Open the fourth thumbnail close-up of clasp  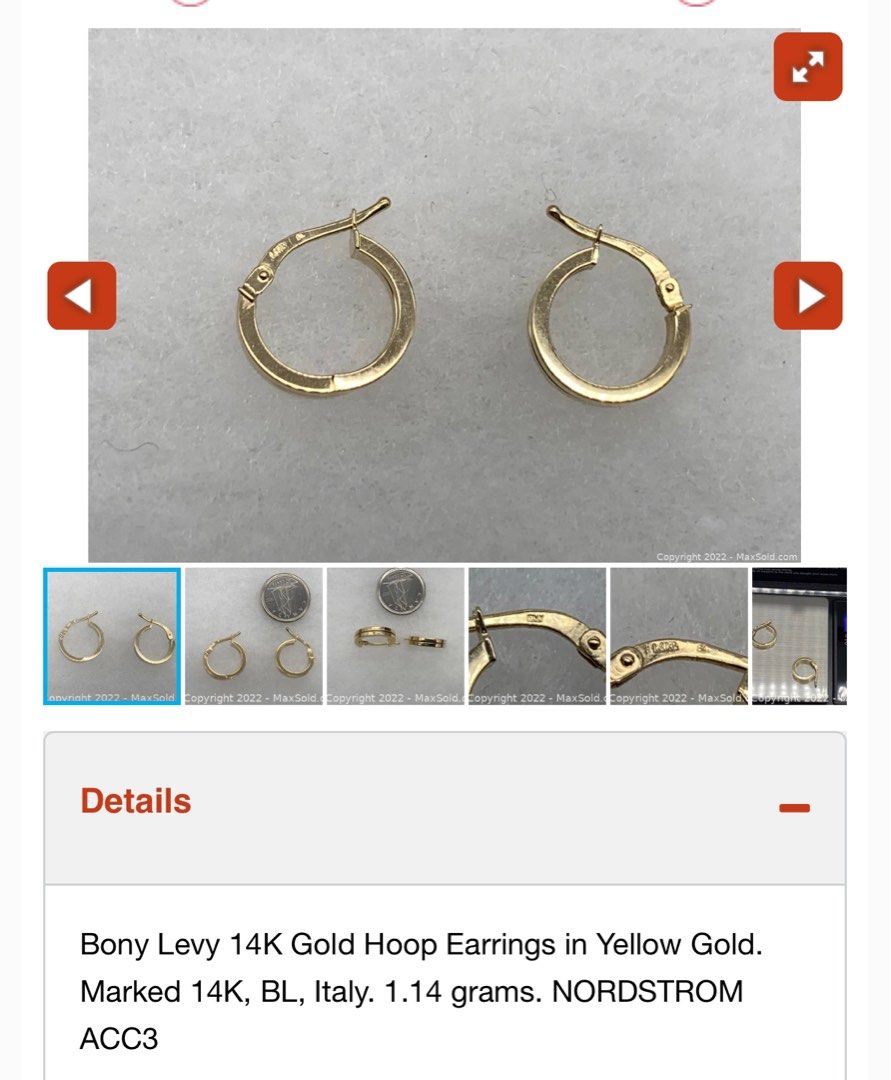point(537,636)
